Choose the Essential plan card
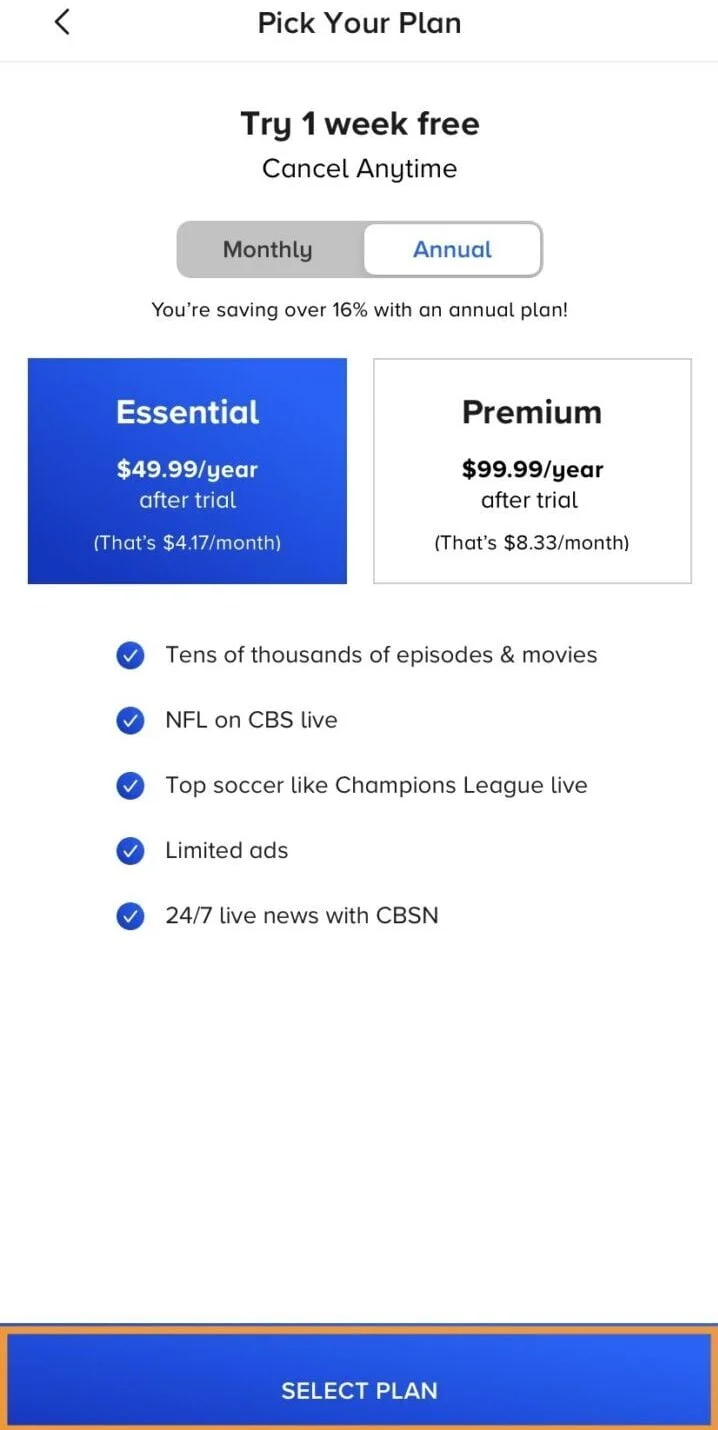This screenshot has height=1430, width=718. 187,471
